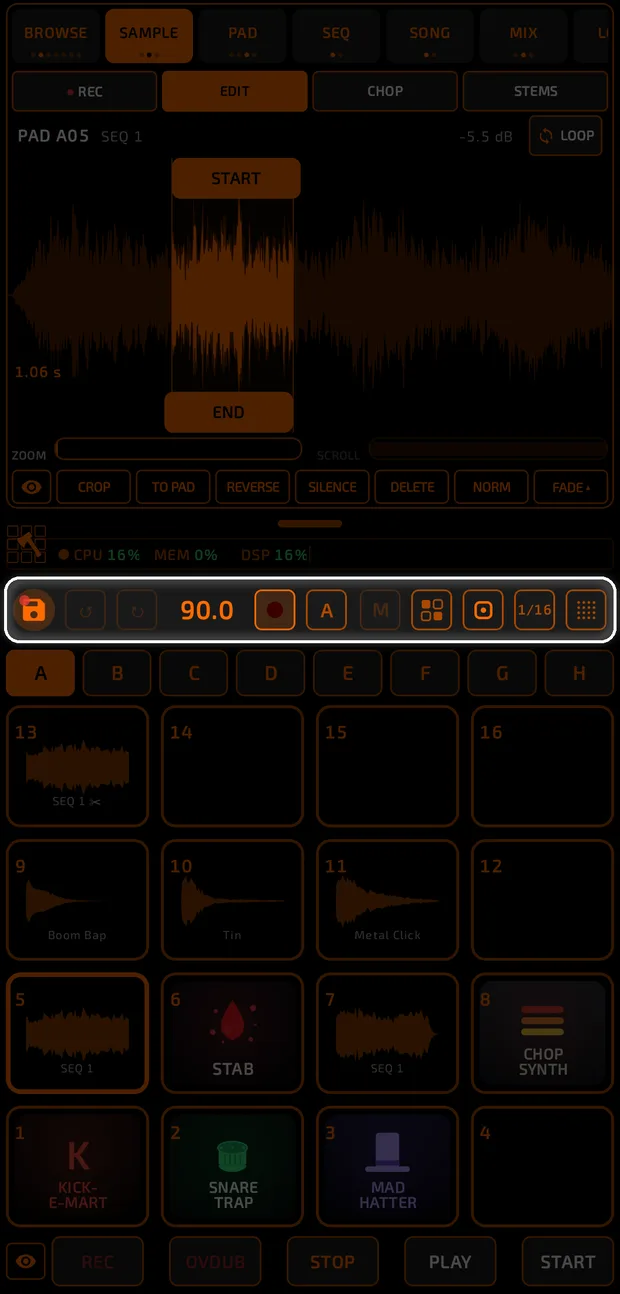Change the 90.0 tempo value
The width and height of the screenshot is (620, 1294).
coord(207,610)
